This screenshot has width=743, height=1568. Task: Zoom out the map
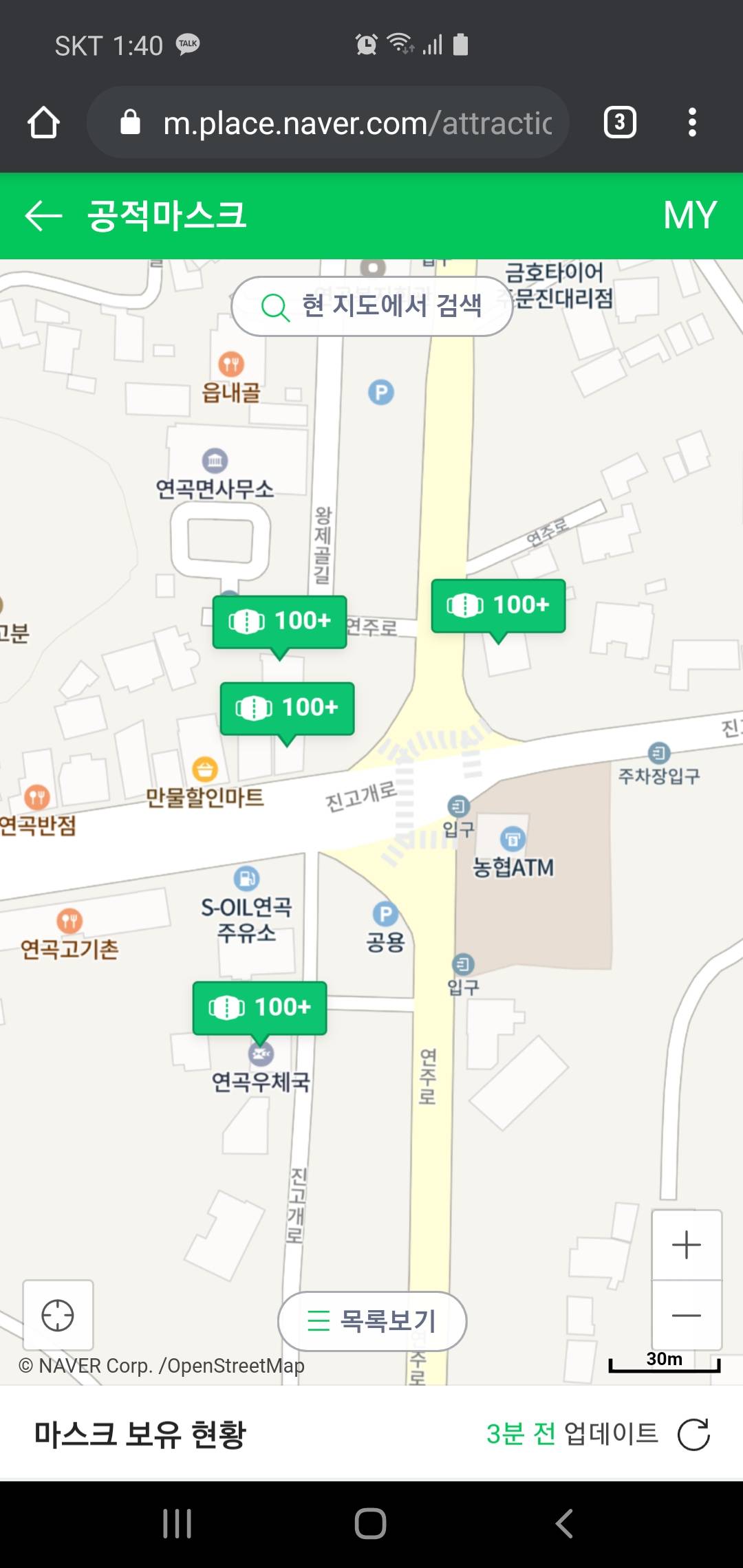686,1315
